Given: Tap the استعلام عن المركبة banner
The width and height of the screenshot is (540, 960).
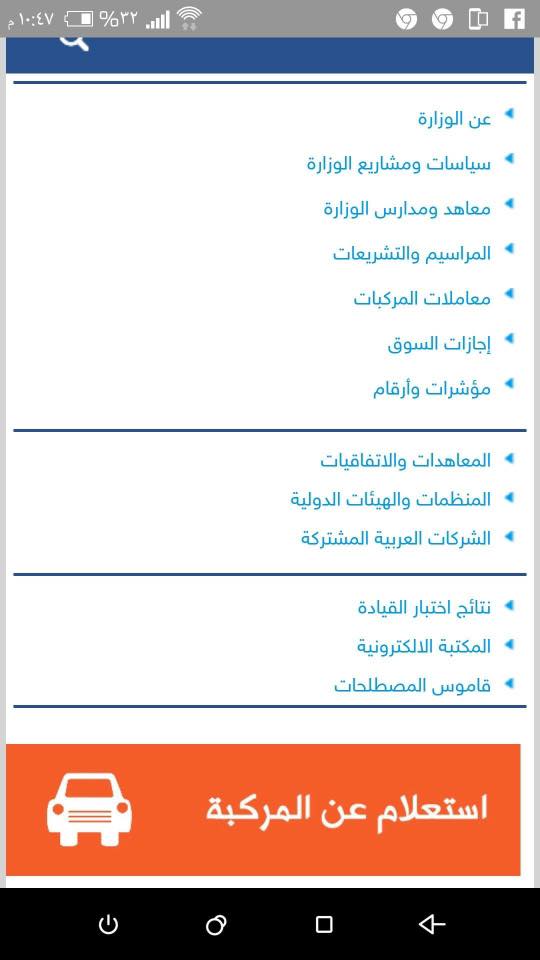Looking at the screenshot, I should 263,809.
